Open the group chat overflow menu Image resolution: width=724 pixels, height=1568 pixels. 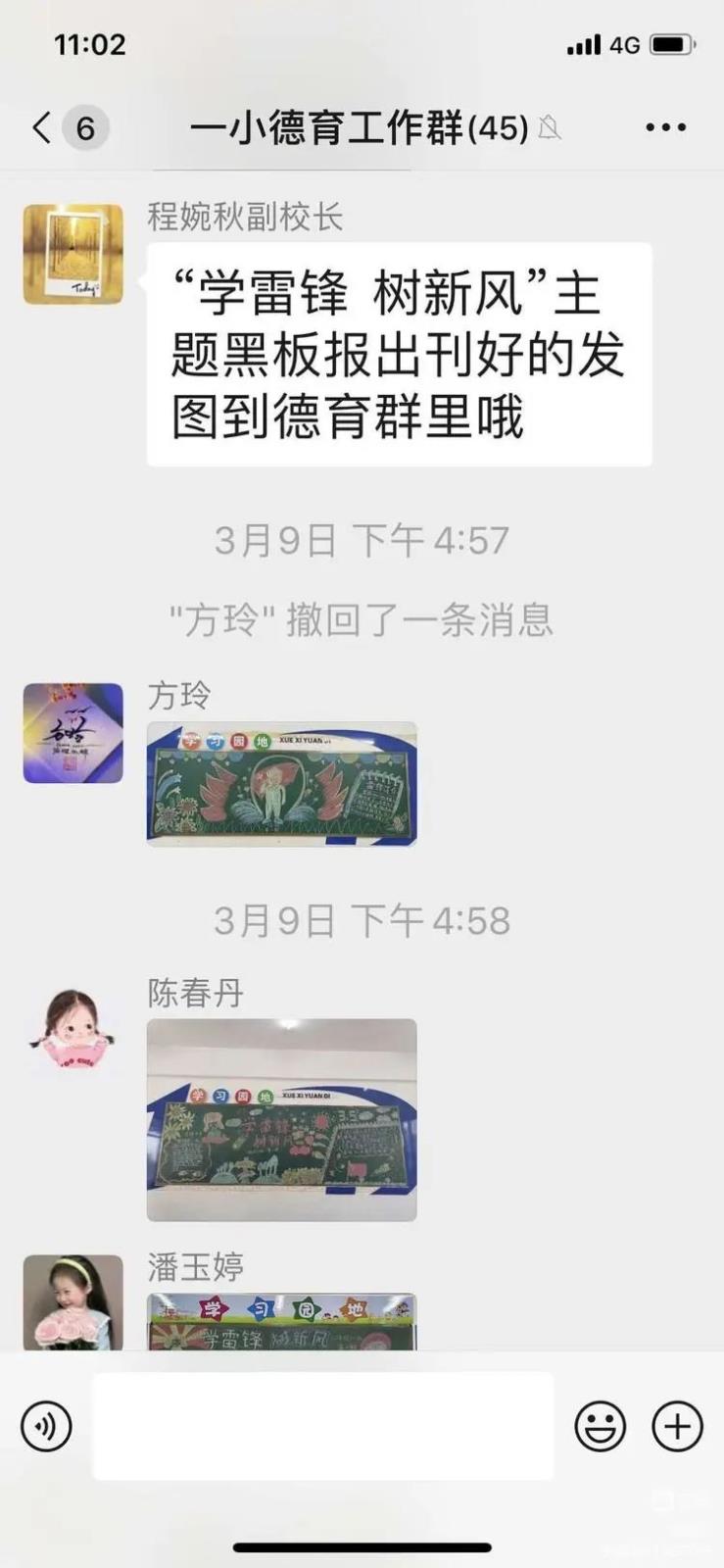point(665,127)
